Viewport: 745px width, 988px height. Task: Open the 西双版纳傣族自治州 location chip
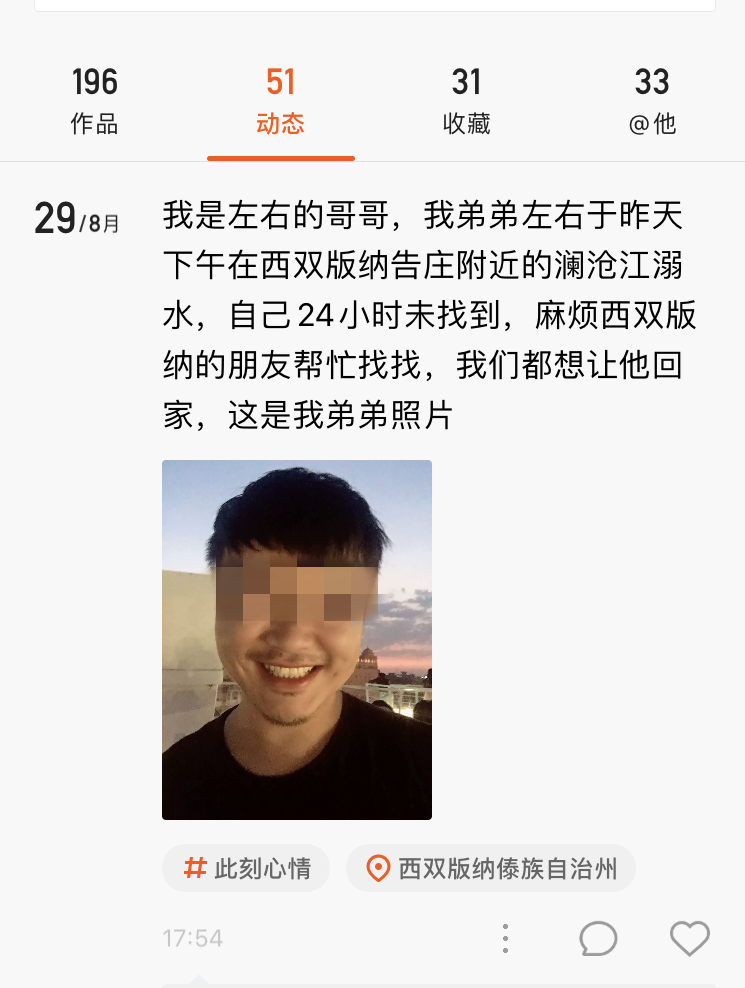(x=491, y=868)
